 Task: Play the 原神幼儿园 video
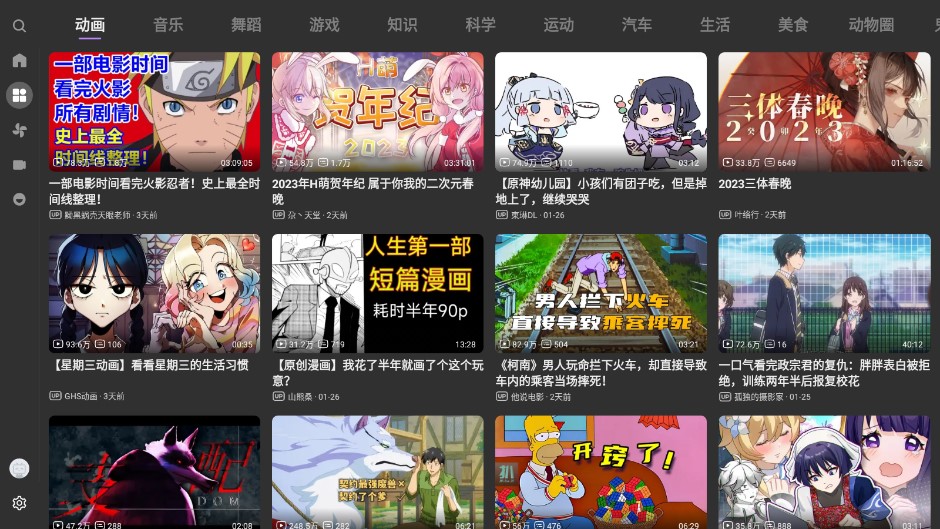coord(600,112)
